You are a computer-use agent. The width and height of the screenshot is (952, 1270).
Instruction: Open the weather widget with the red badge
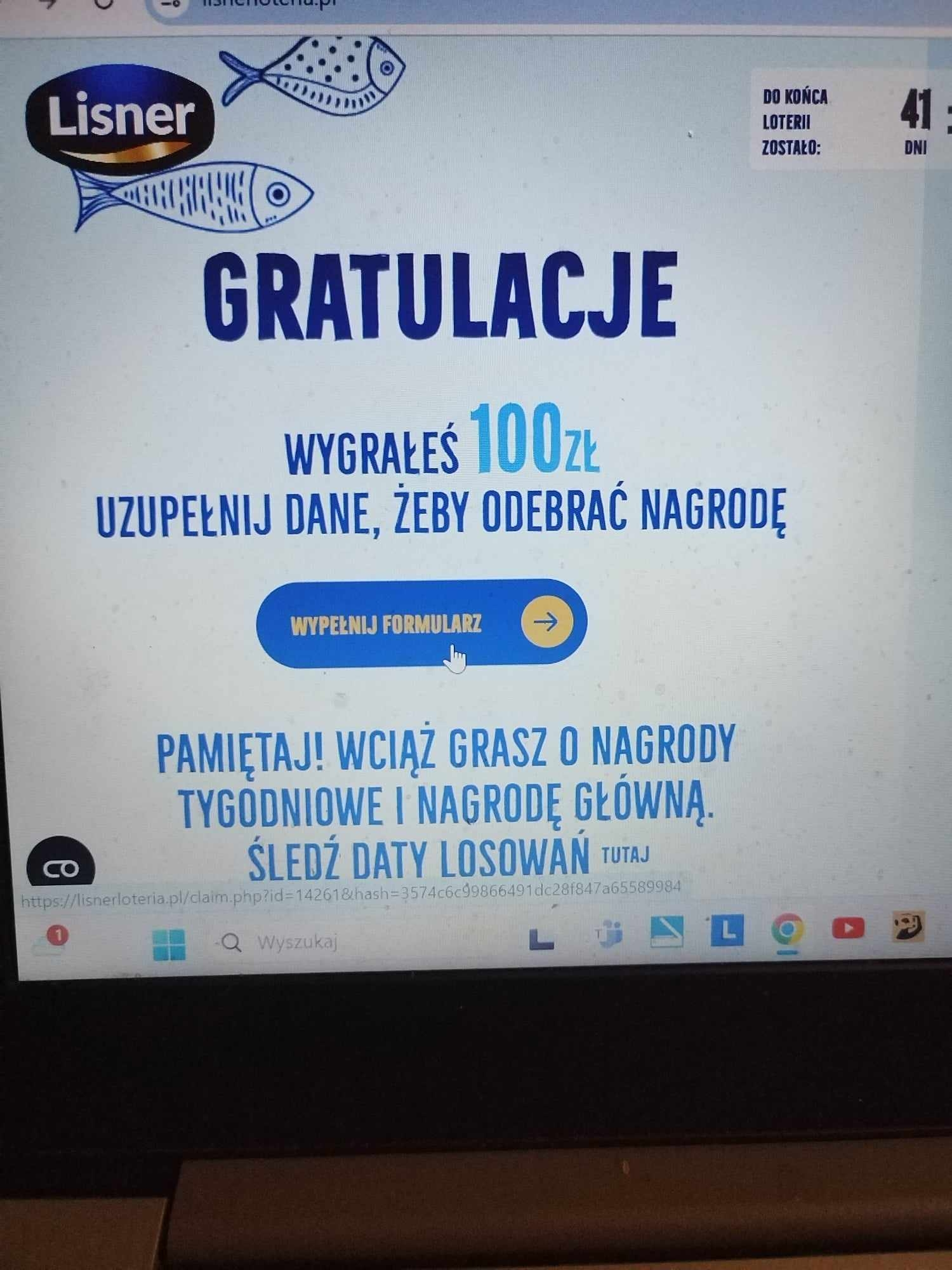click(50, 942)
